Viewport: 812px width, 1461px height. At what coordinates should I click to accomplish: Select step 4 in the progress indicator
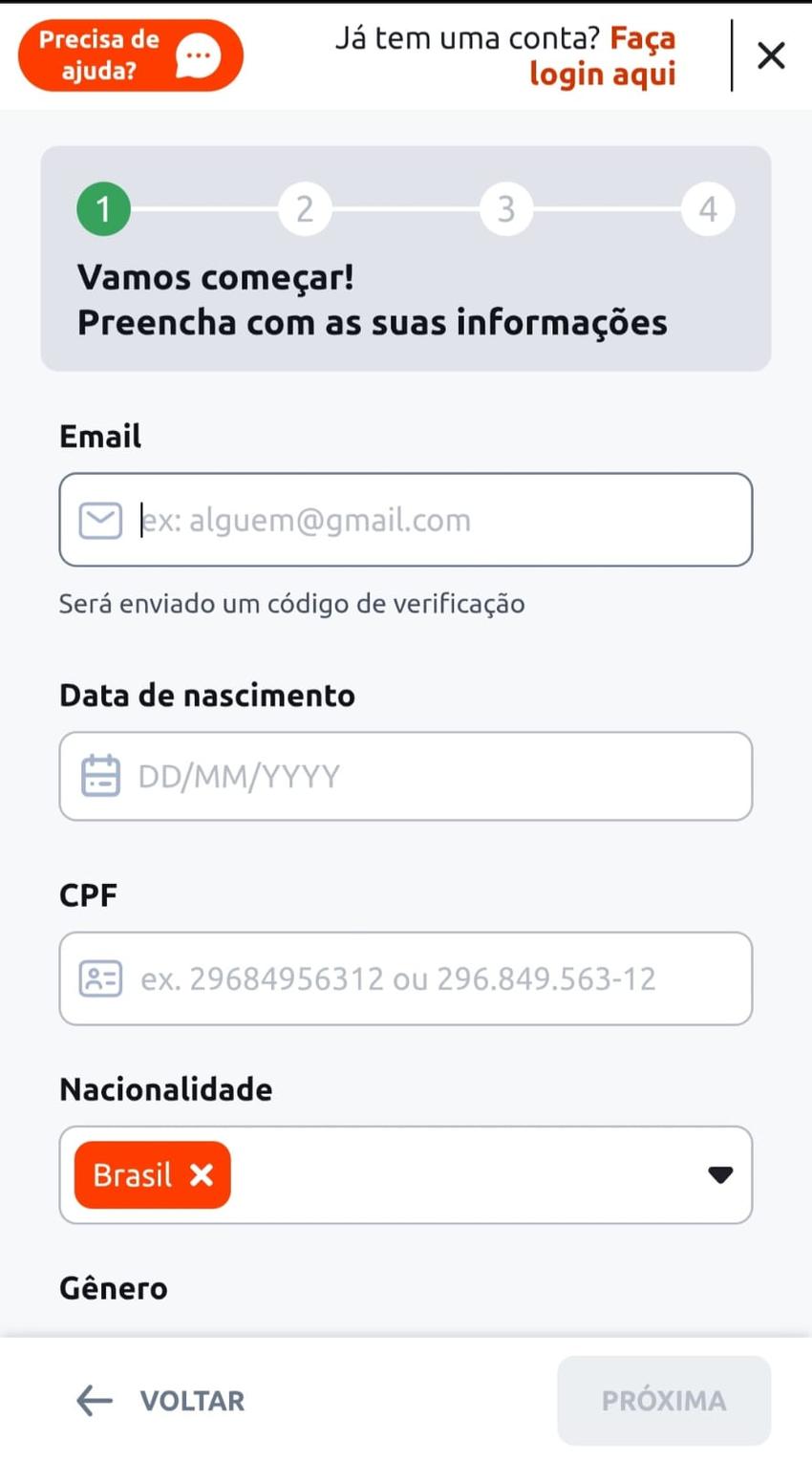pyautogui.click(x=708, y=208)
